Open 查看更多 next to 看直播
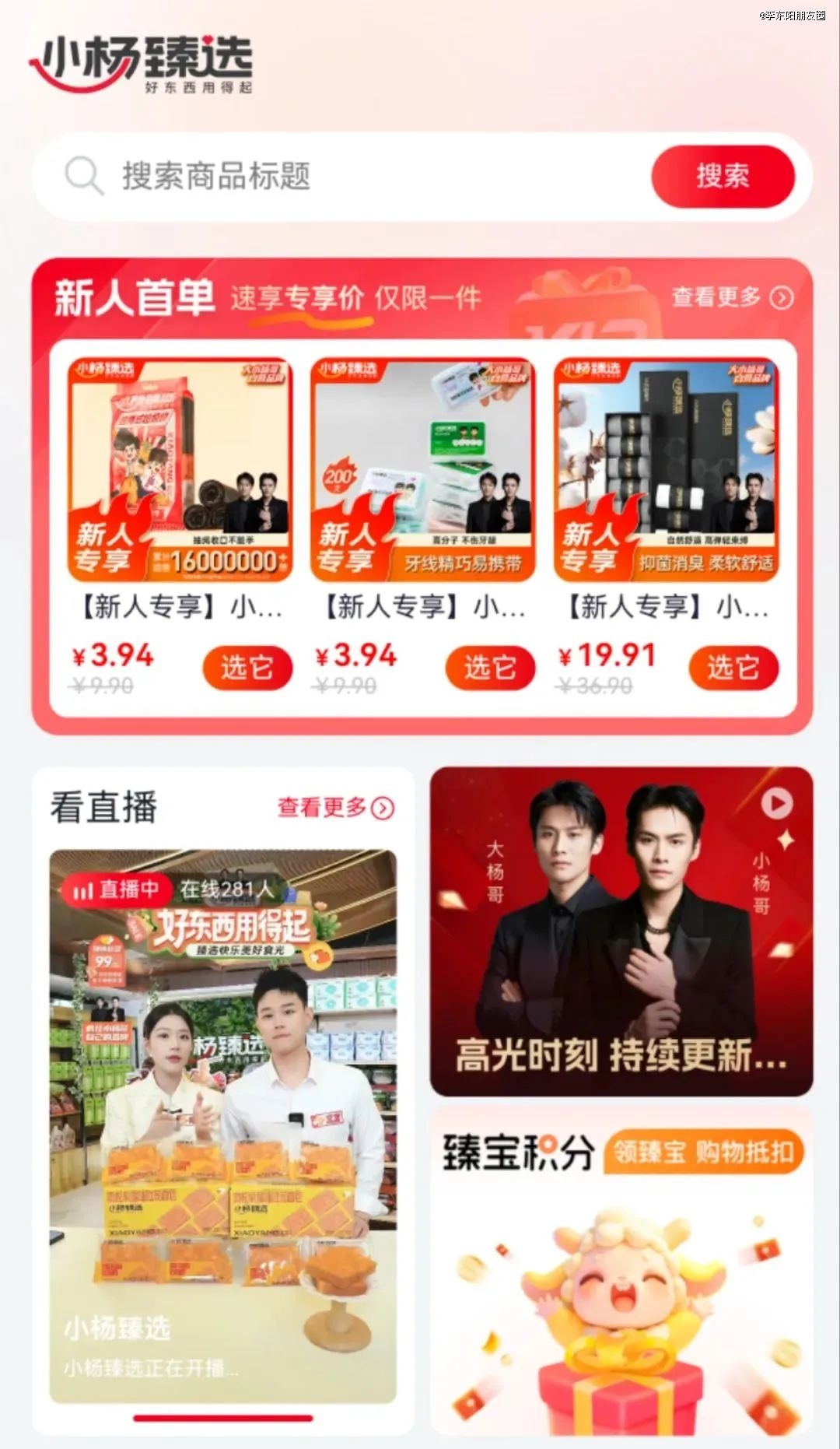This screenshot has width=840, height=1449. click(335, 808)
